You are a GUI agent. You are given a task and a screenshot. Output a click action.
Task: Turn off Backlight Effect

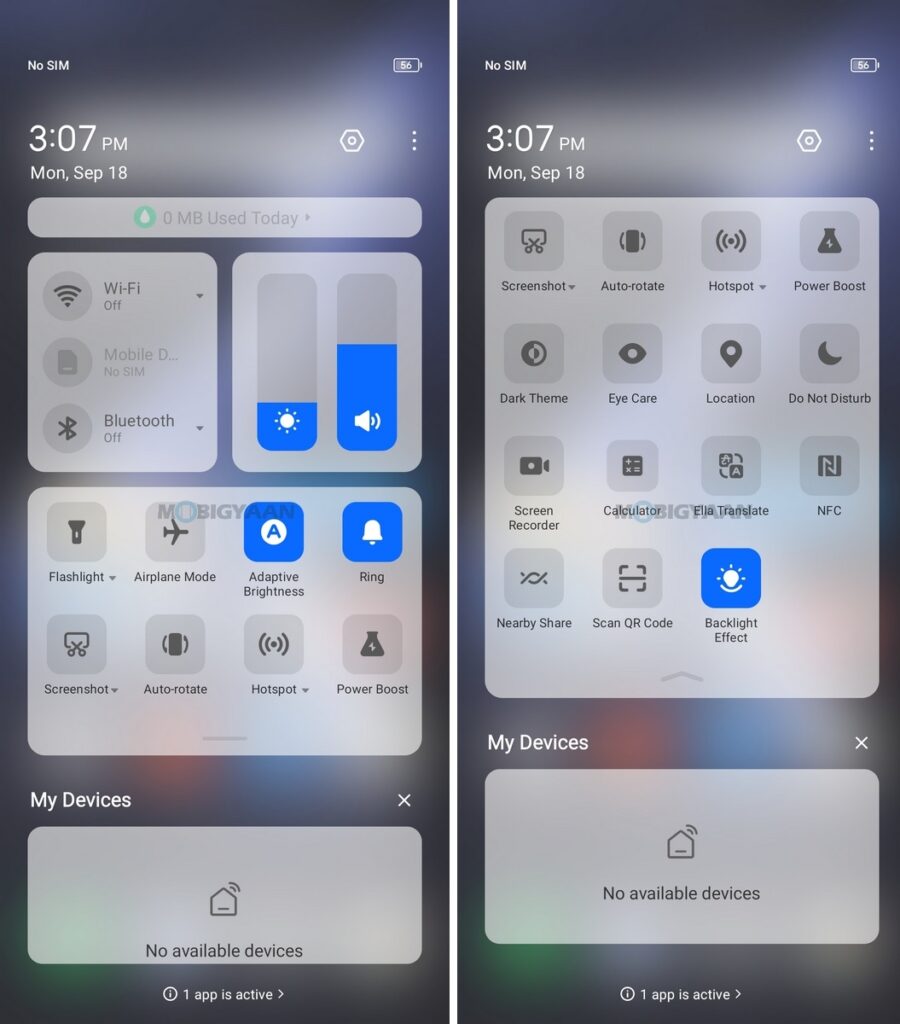coord(731,578)
